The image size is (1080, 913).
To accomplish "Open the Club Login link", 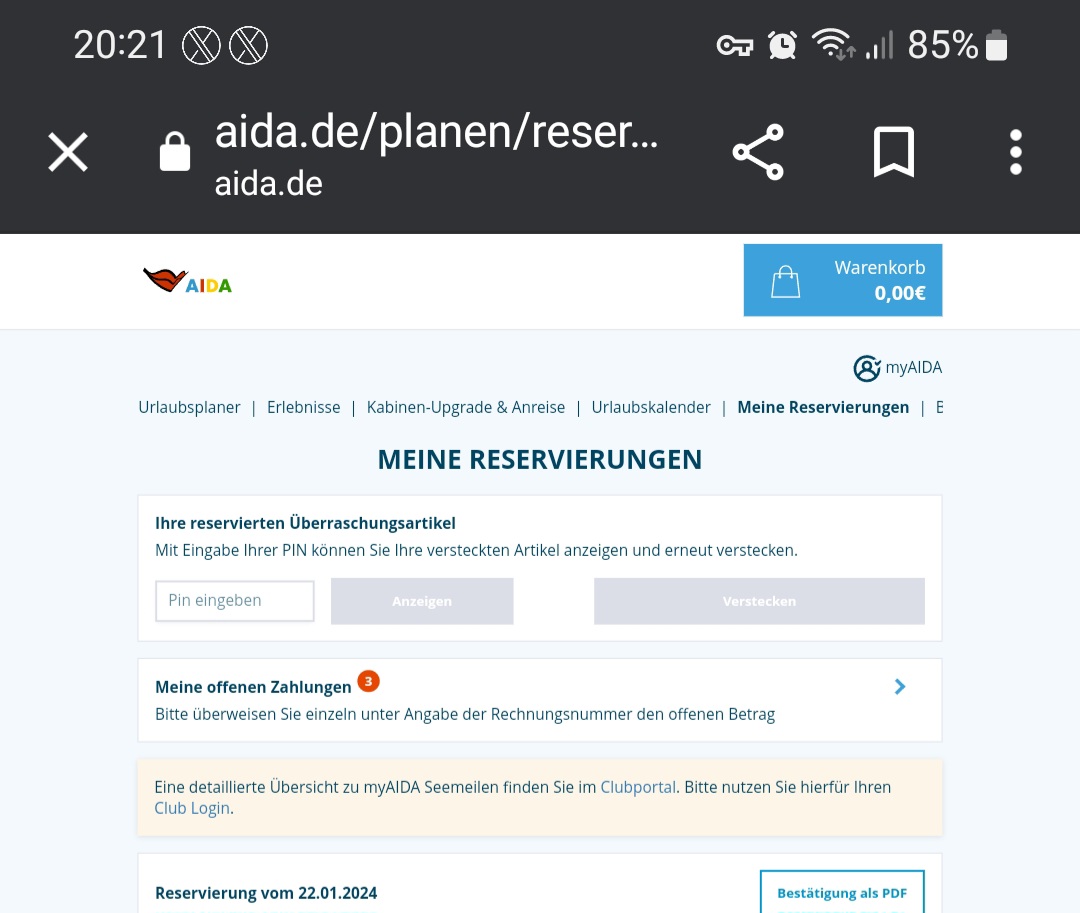I will click(192, 808).
